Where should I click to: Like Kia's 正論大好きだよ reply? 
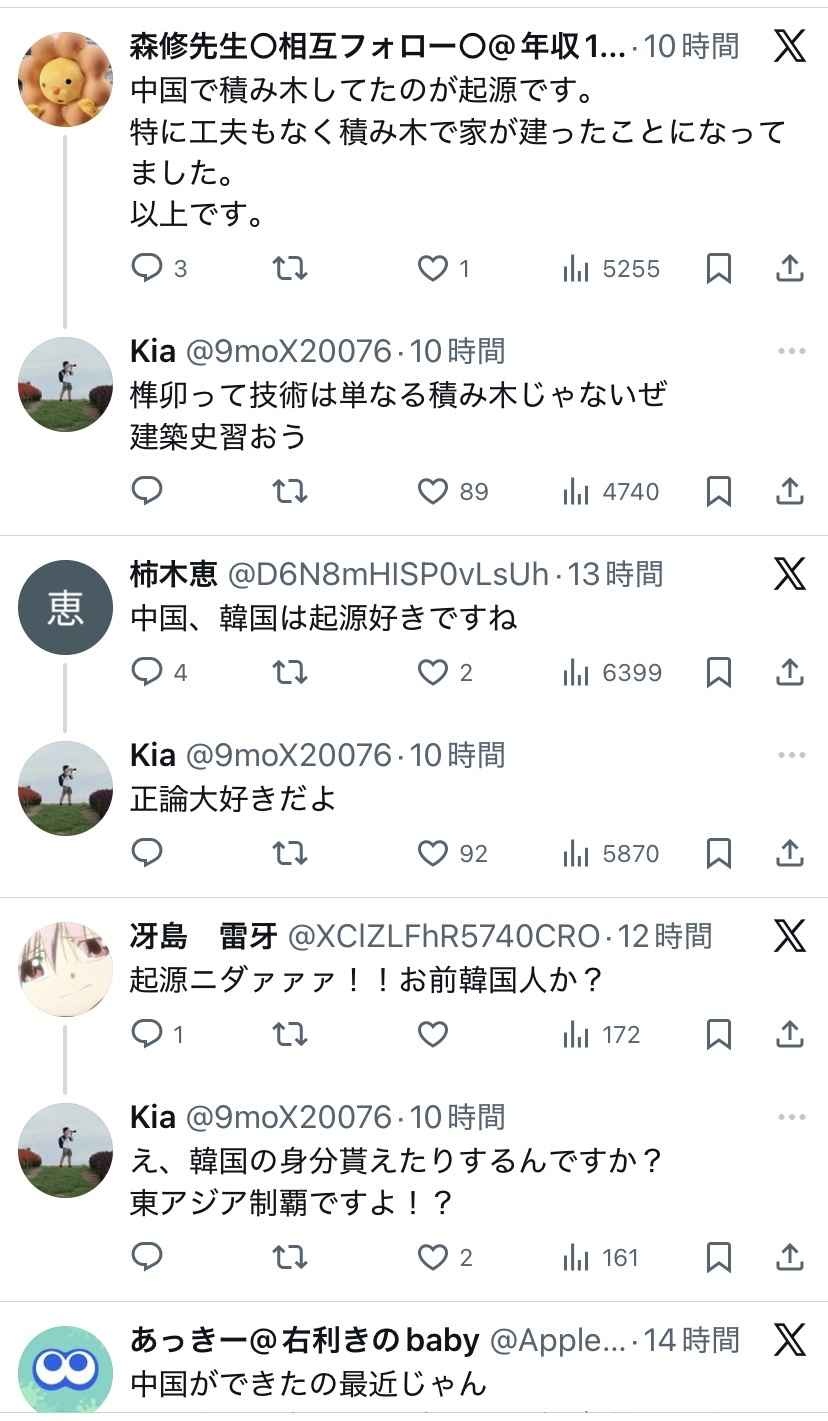point(432,853)
